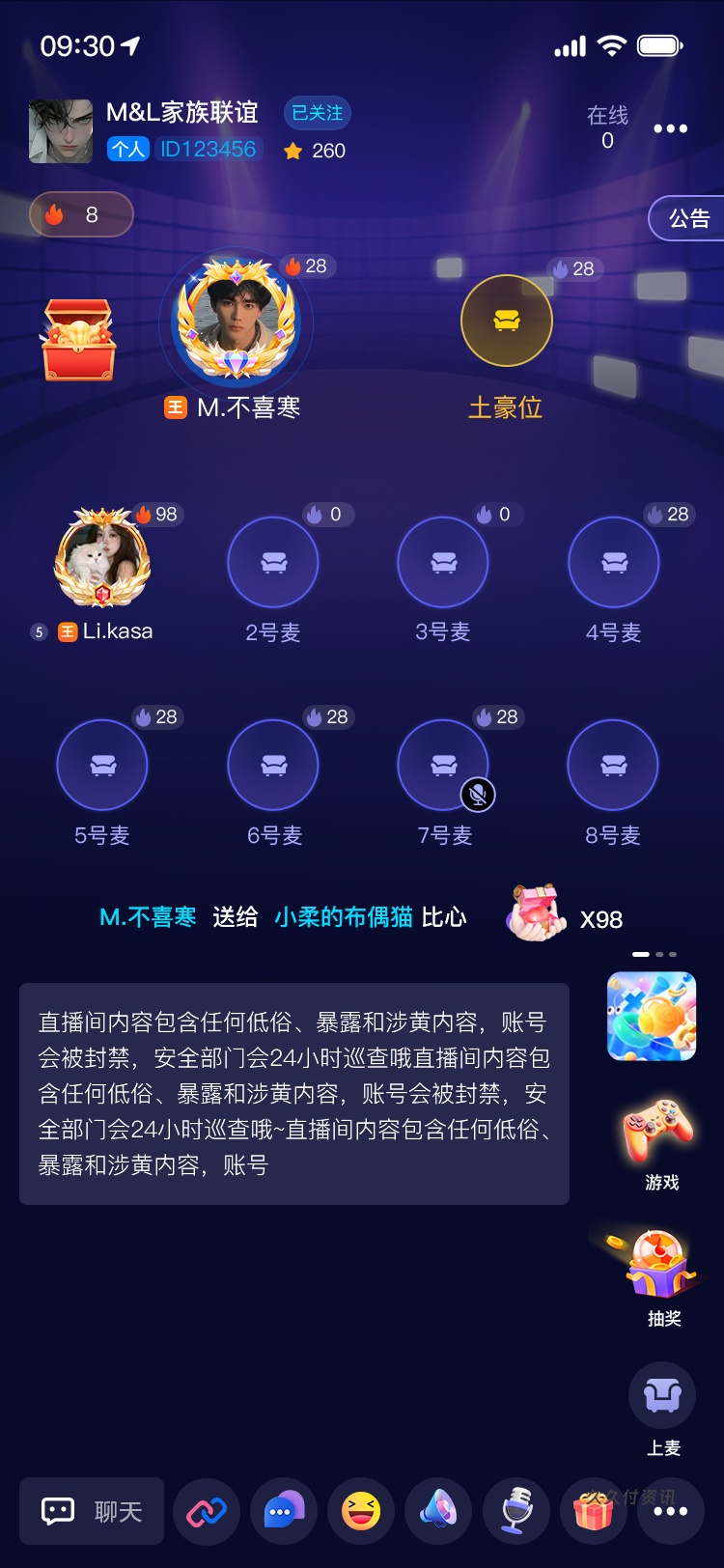Image resolution: width=724 pixels, height=1568 pixels.
Task: Open the 抽奖 lucky draw
Action: click(x=661, y=1276)
